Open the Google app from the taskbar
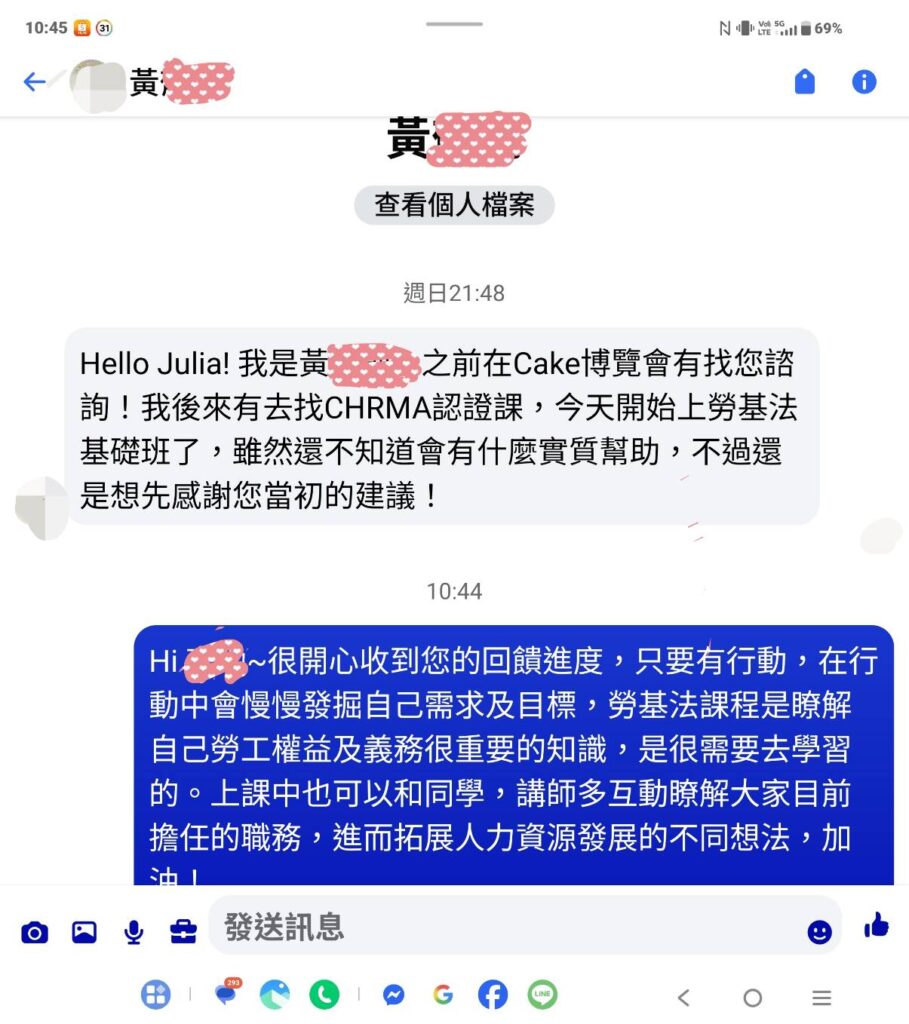909x1024 pixels. tap(443, 995)
